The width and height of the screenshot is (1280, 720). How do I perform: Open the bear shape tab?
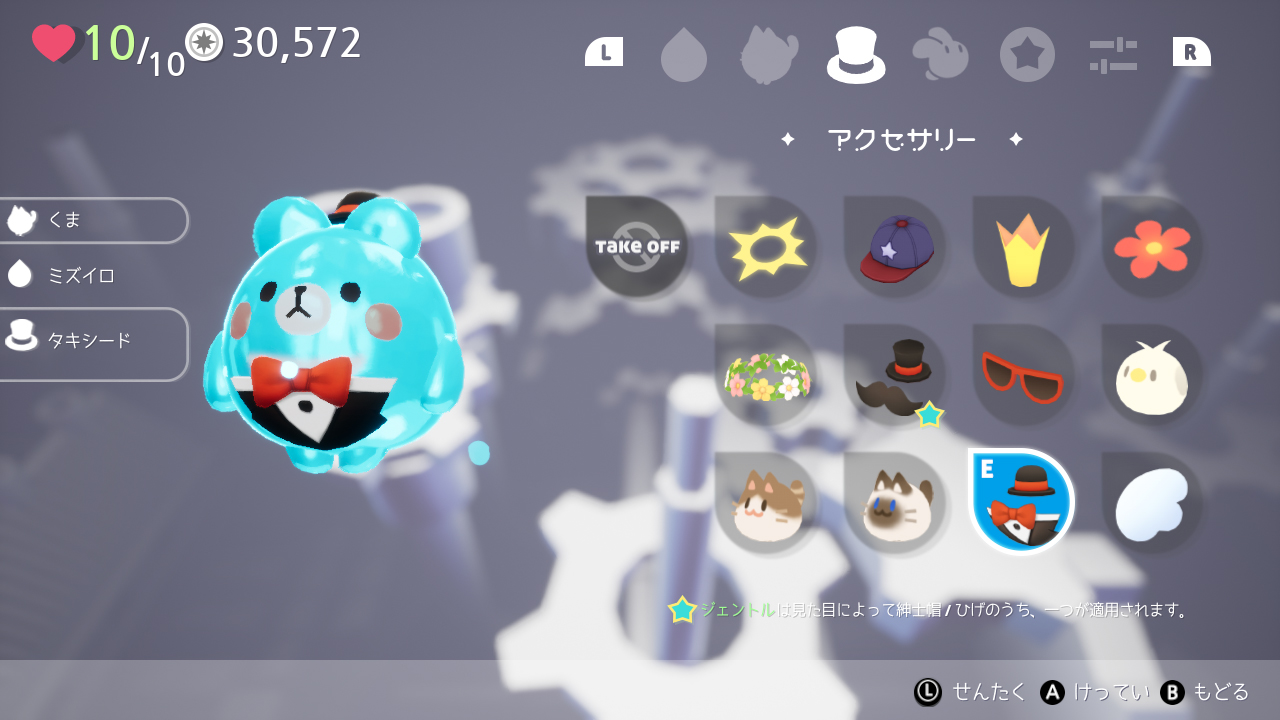click(769, 54)
